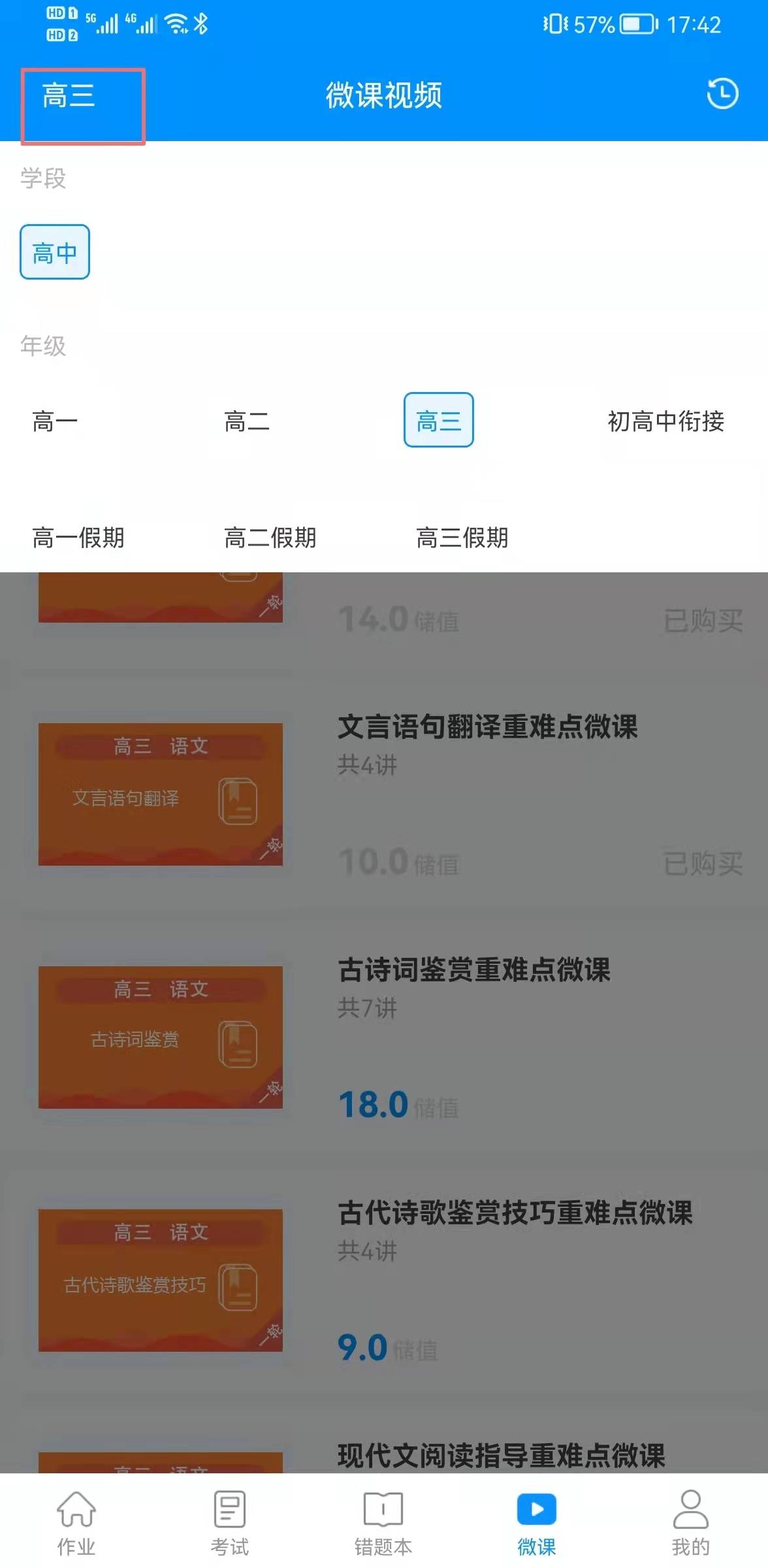The image size is (768, 1568).
Task: Select the 高中 stage chip
Action: click(x=55, y=252)
